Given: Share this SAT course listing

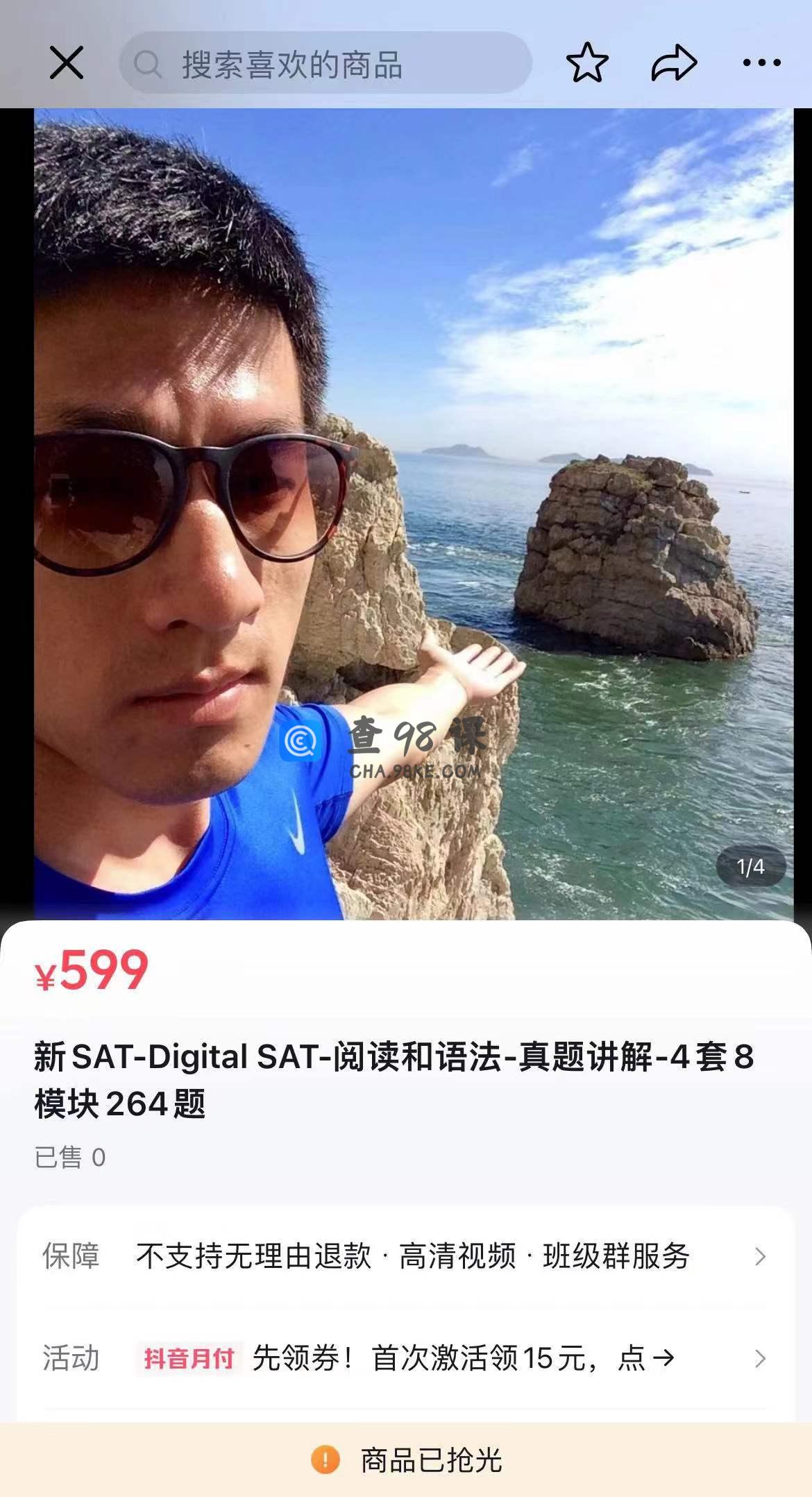Looking at the screenshot, I should tap(673, 63).
